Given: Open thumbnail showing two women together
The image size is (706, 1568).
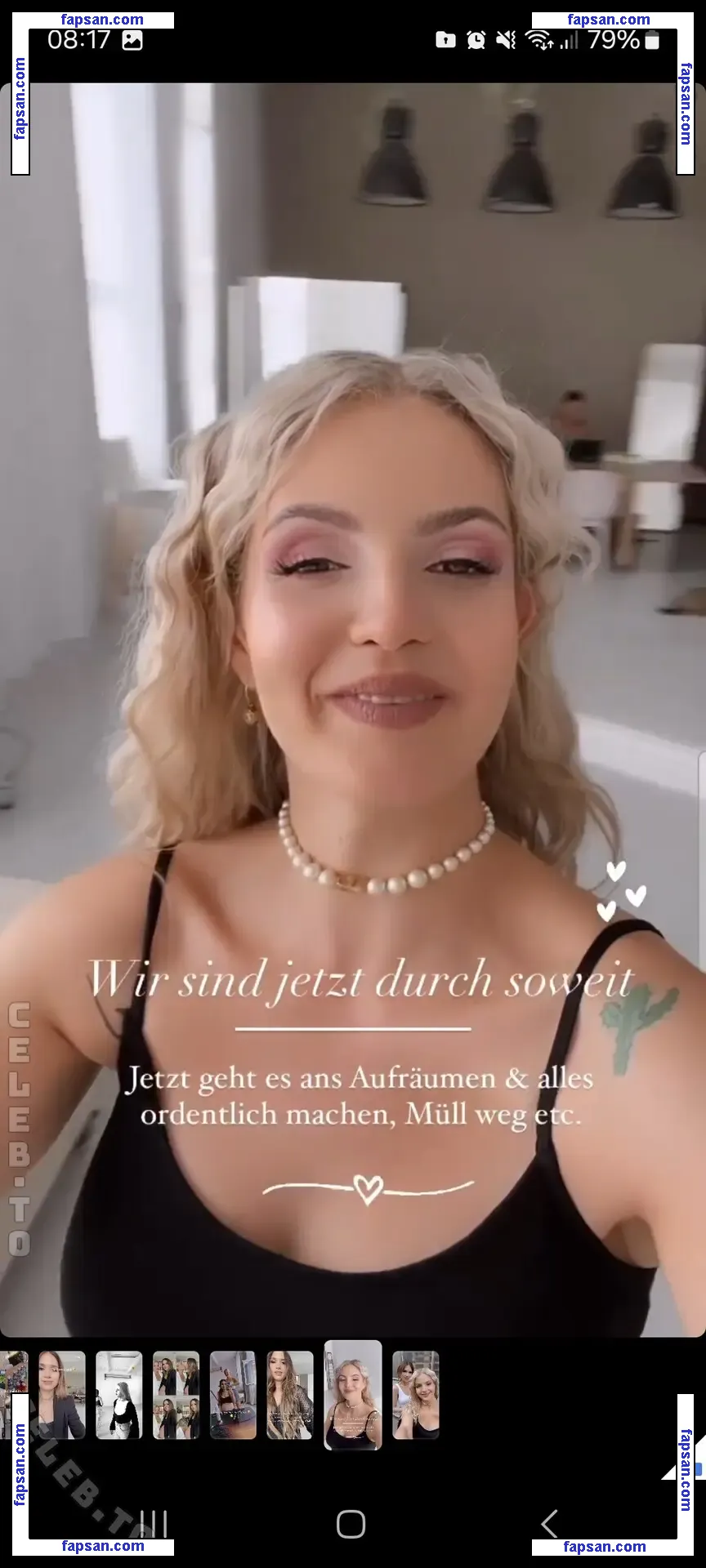Looking at the screenshot, I should click(x=416, y=1395).
